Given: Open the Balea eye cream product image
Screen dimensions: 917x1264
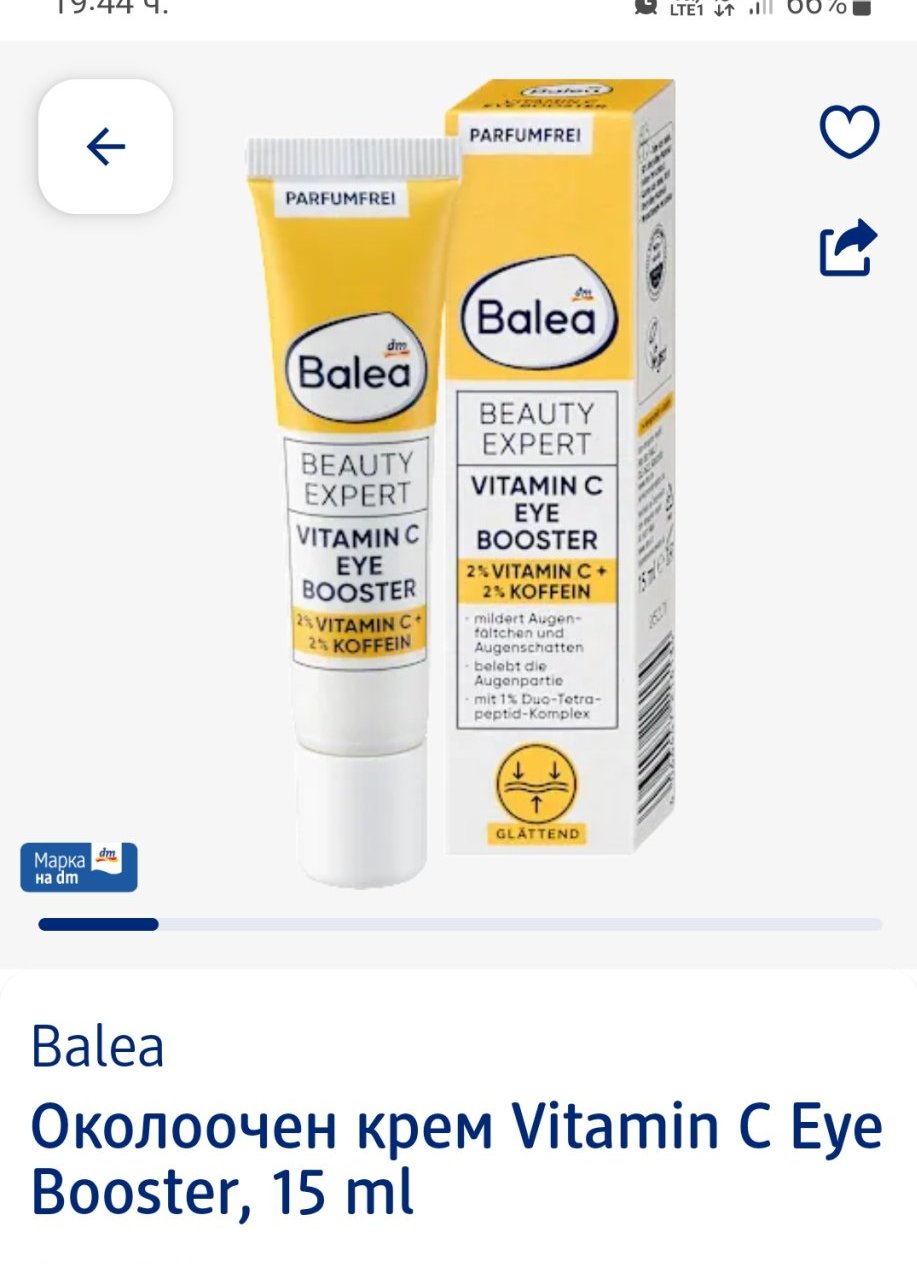Looking at the screenshot, I should pyautogui.click(x=460, y=480).
